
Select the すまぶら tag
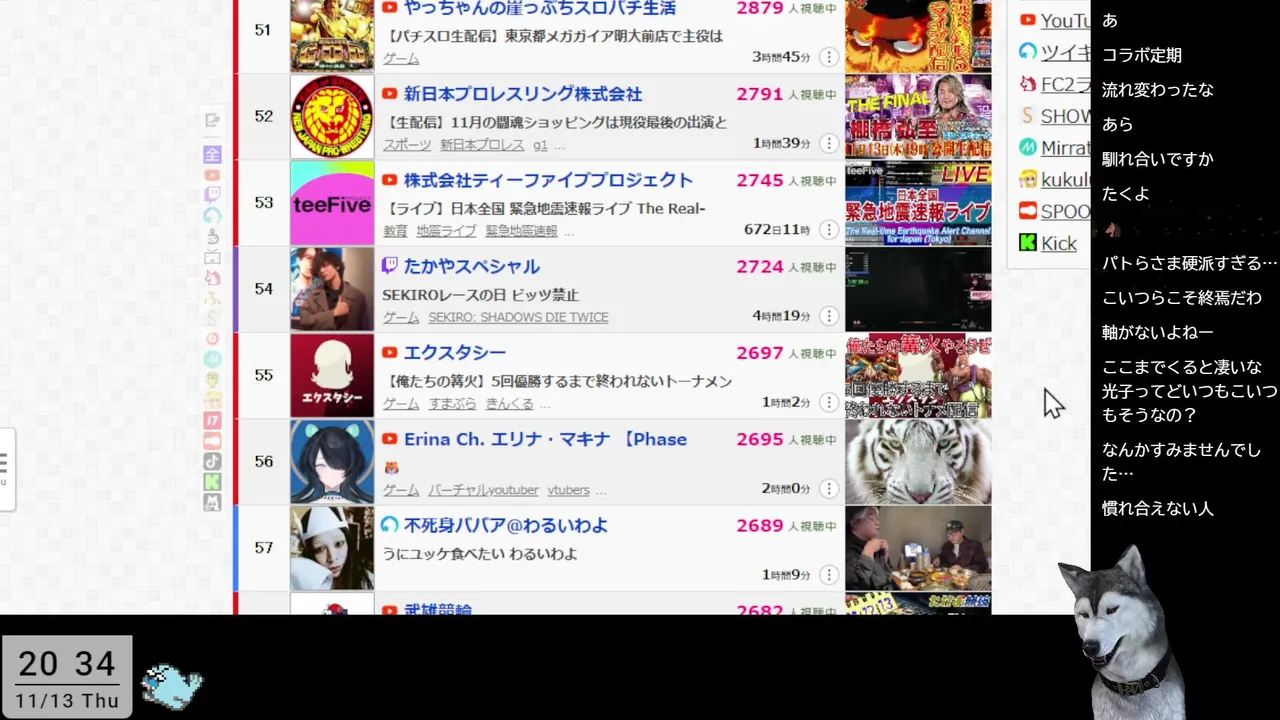pos(452,404)
